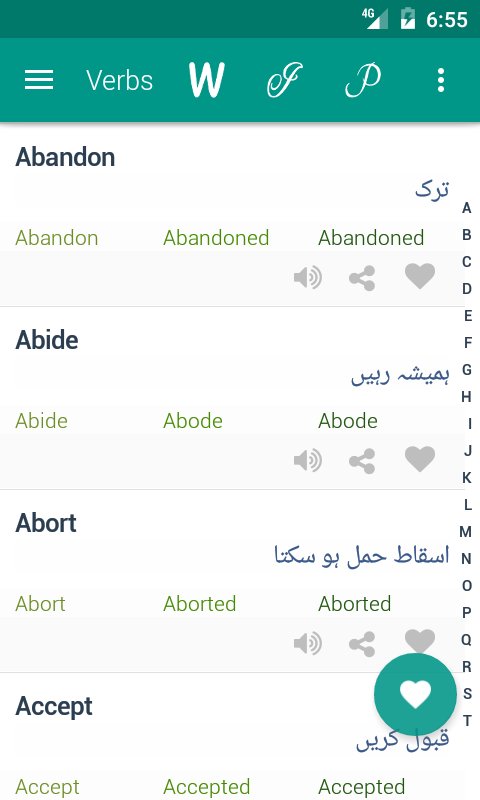Jump to letter M in index
480x800 pixels.
click(x=465, y=532)
